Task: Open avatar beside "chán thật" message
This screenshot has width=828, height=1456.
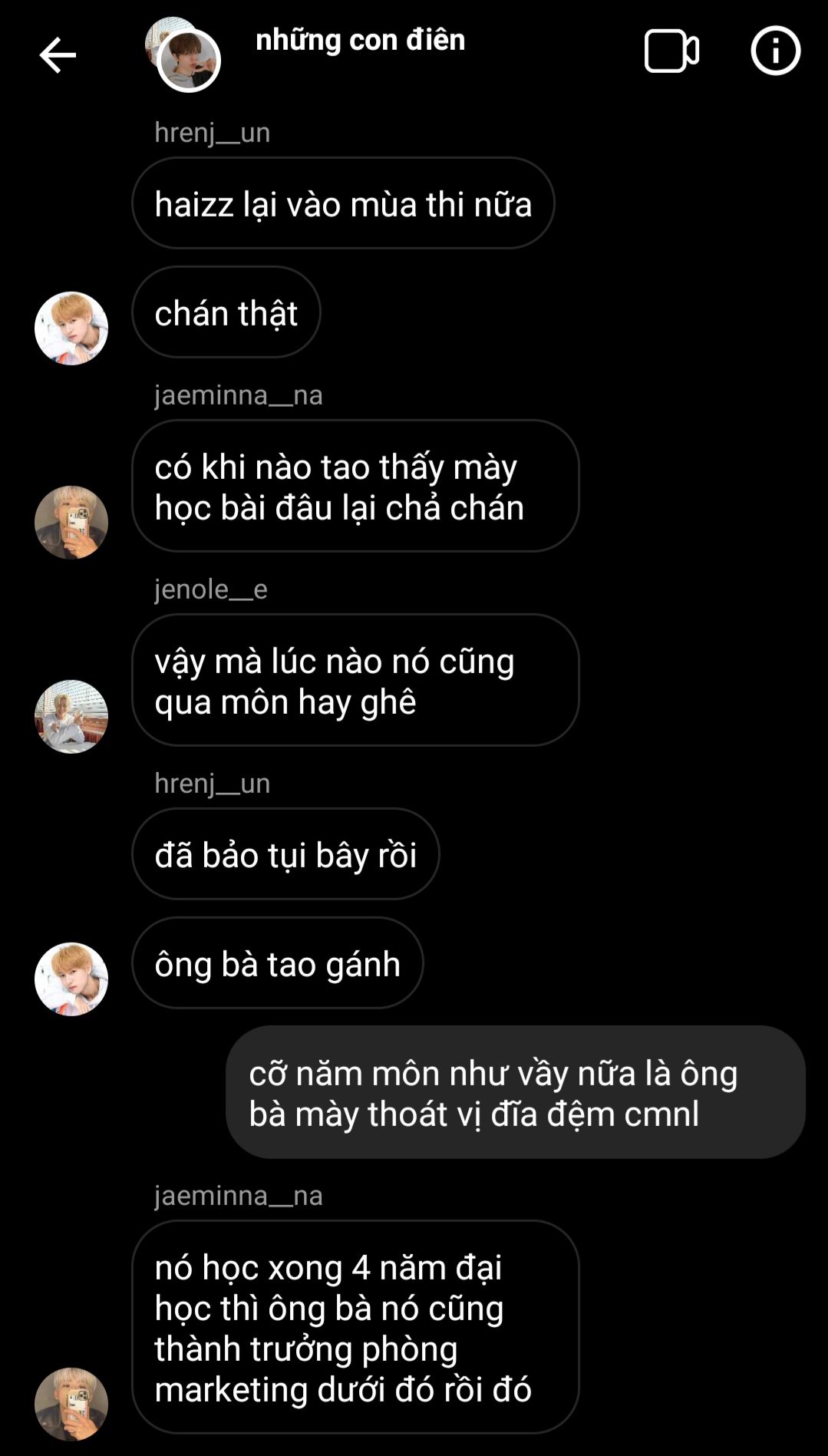Action: (71, 328)
